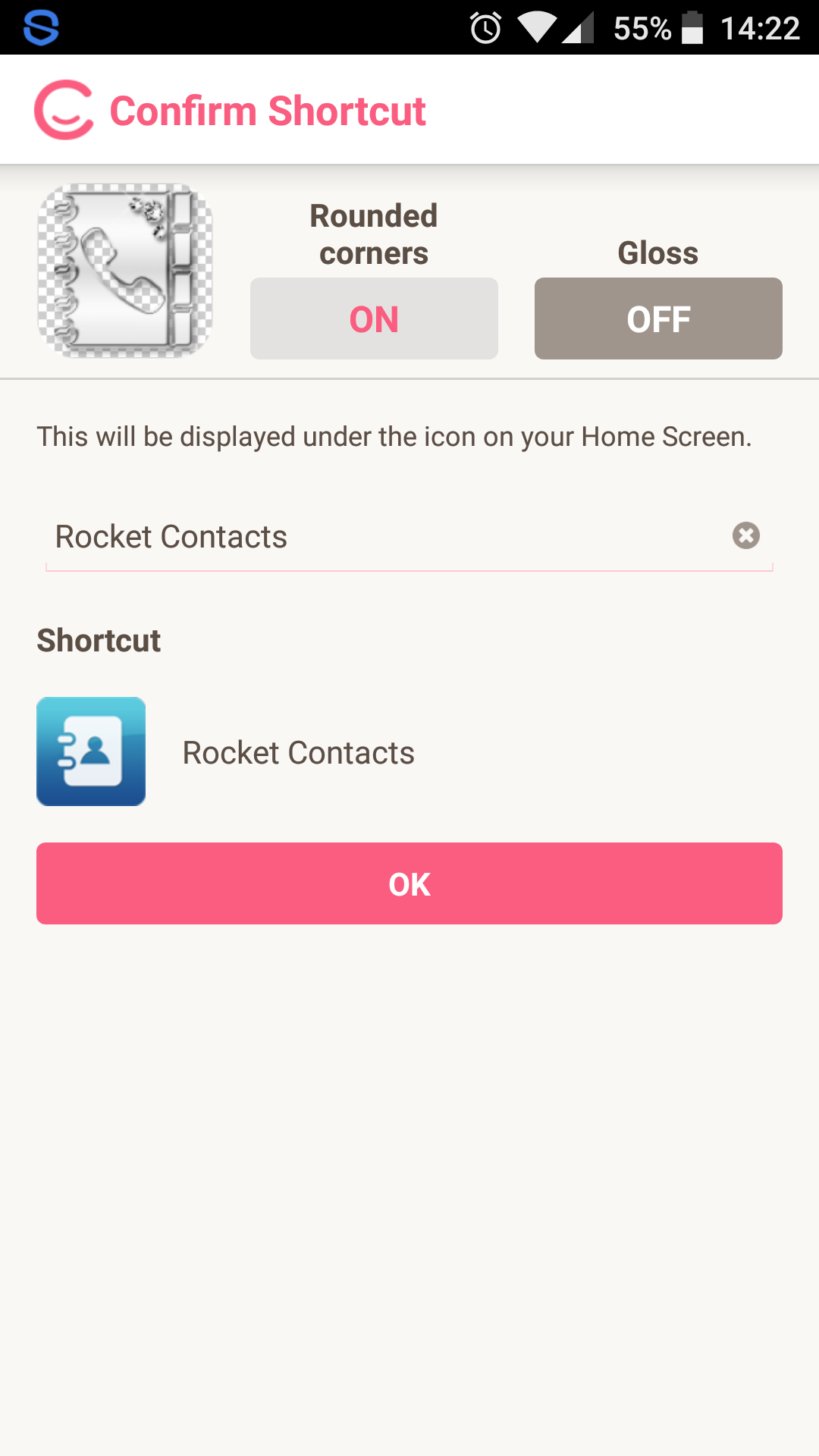Enable the Gloss effect toggle

(657, 318)
